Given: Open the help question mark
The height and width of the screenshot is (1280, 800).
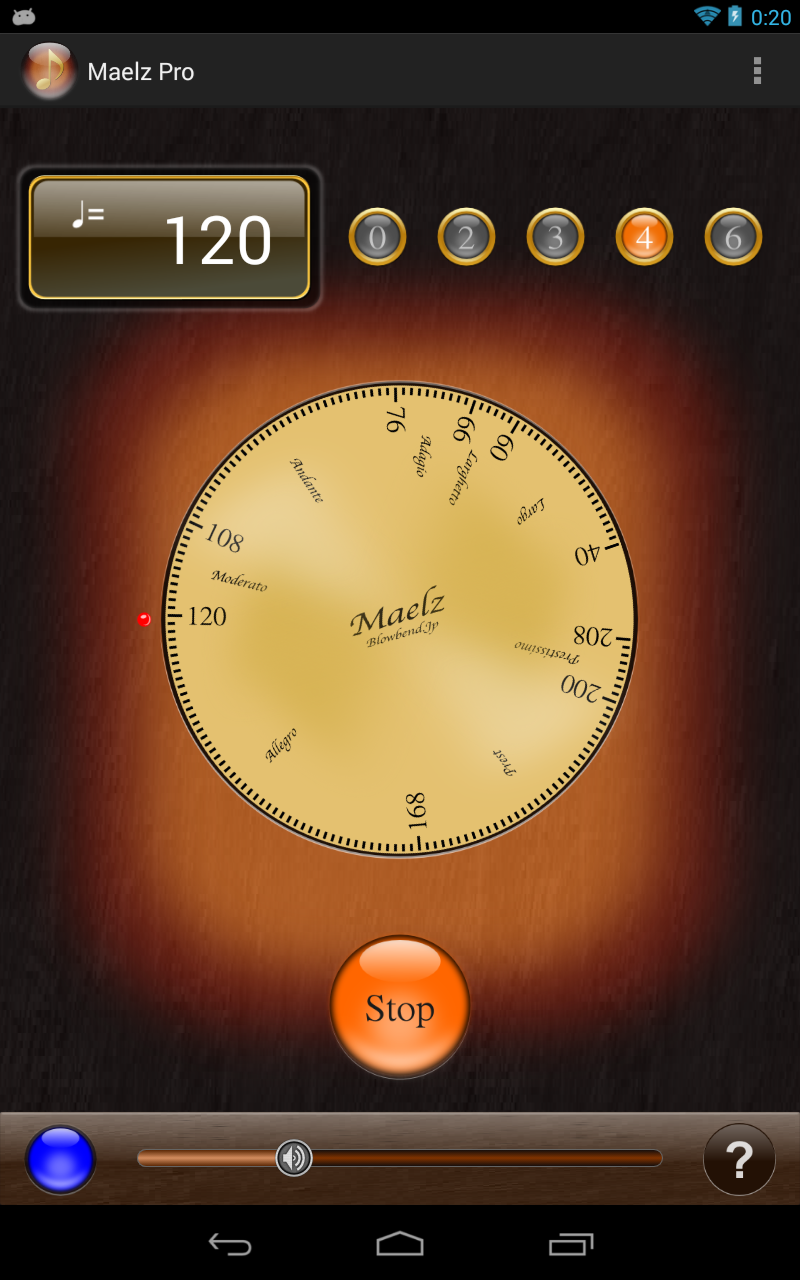Looking at the screenshot, I should point(739,1159).
